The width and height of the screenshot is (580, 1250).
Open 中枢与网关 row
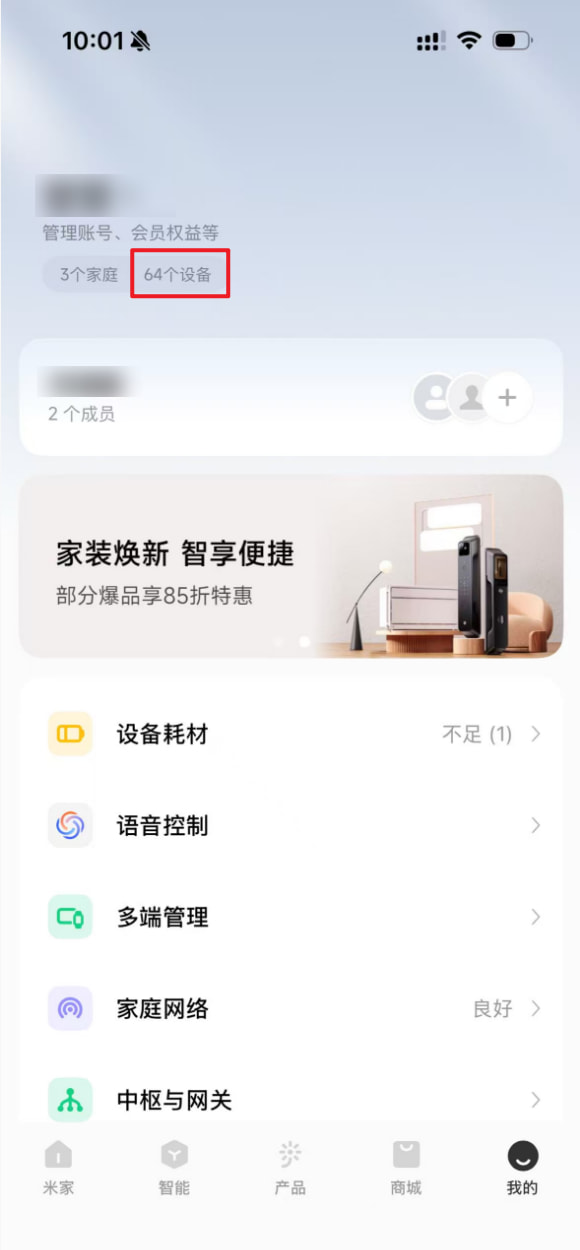[291, 1100]
